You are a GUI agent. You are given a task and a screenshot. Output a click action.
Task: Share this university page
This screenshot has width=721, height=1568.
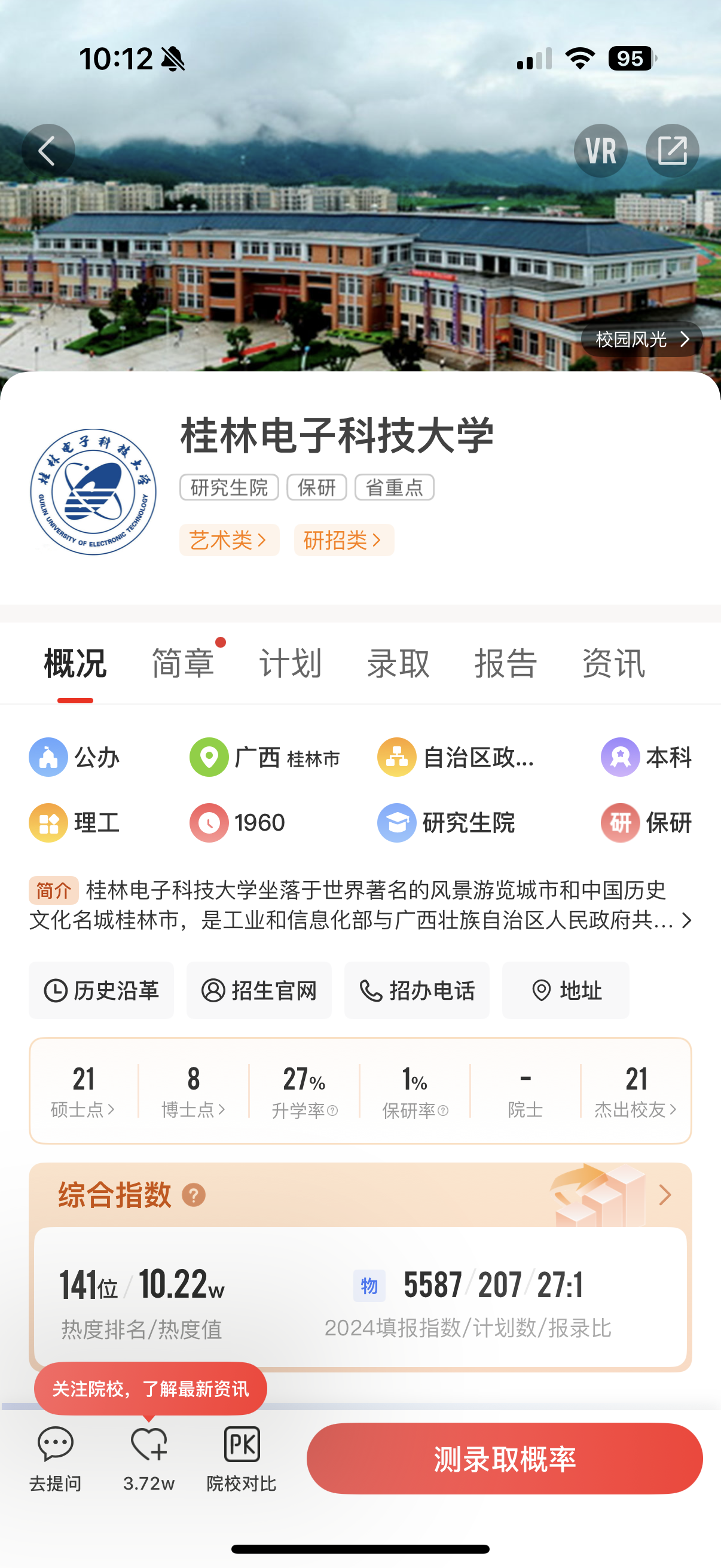click(672, 150)
